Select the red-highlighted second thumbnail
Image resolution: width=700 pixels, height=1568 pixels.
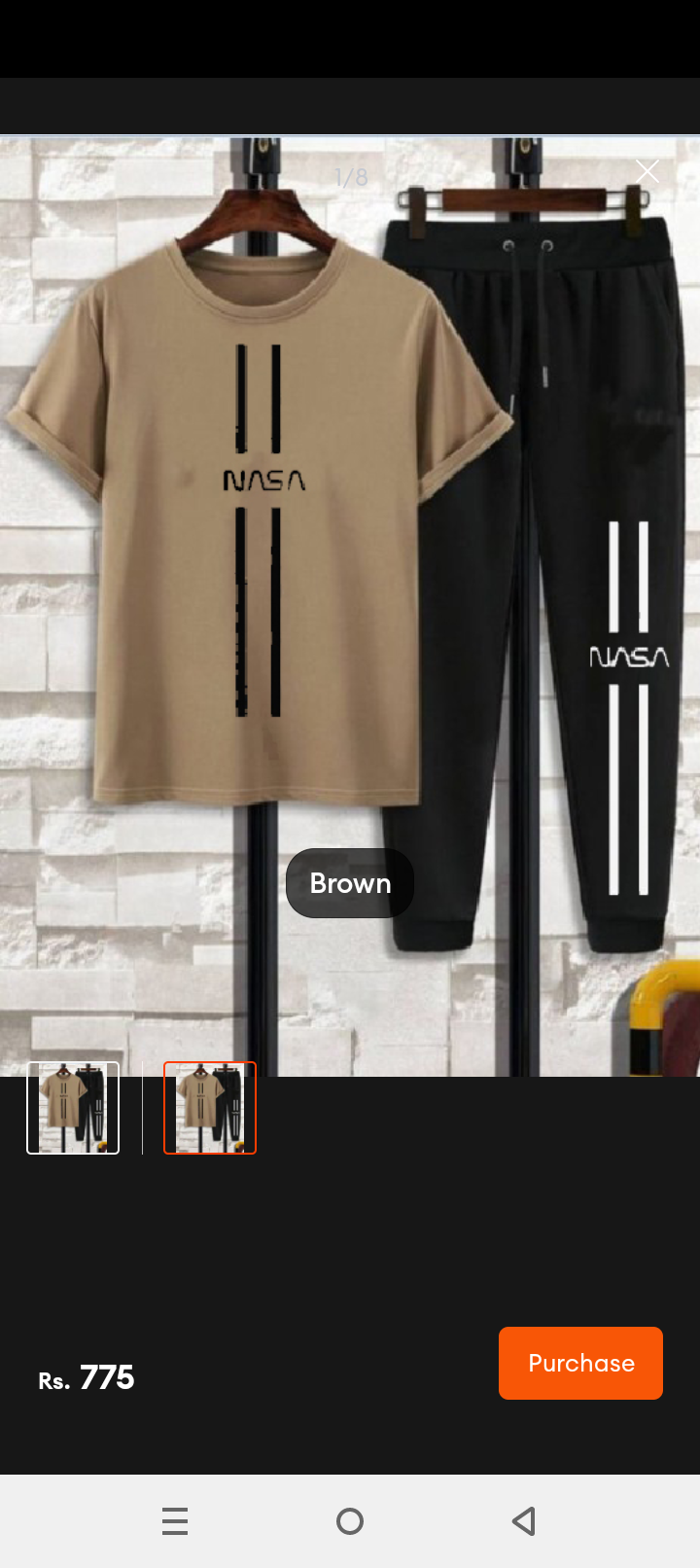(x=210, y=1108)
